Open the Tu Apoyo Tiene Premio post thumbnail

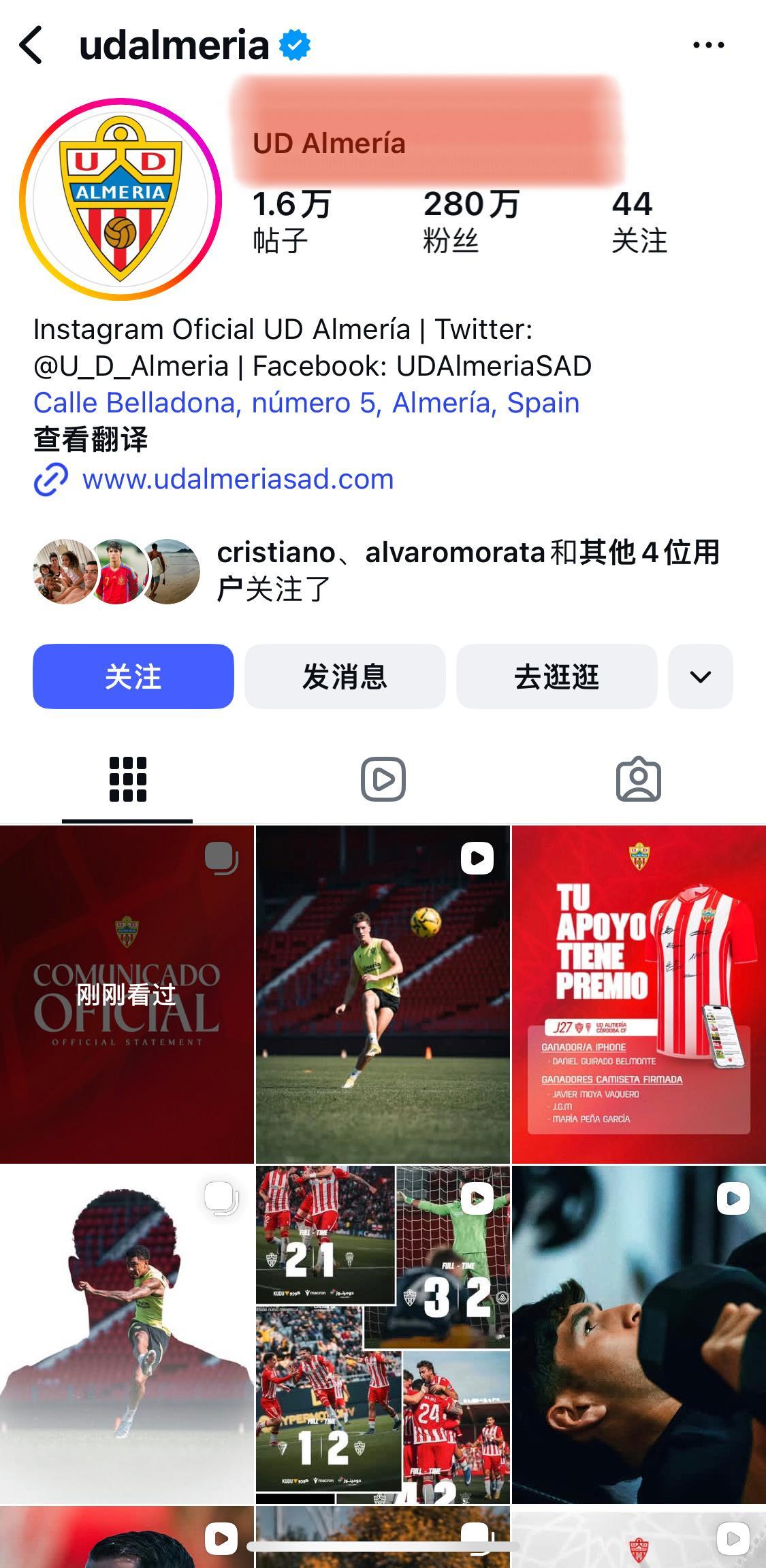click(x=639, y=994)
